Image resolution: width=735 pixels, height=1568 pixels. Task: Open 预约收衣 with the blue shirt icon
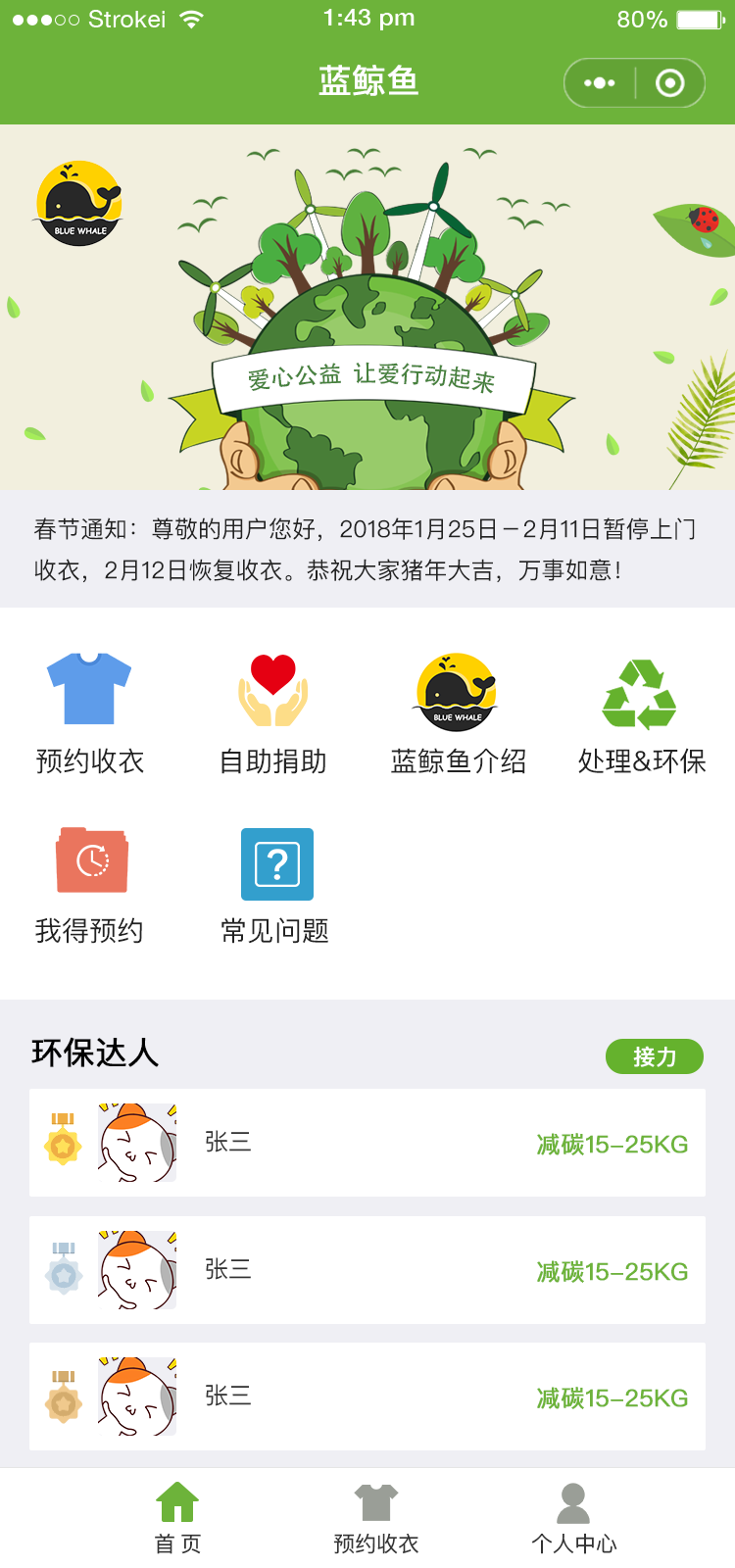(x=89, y=713)
